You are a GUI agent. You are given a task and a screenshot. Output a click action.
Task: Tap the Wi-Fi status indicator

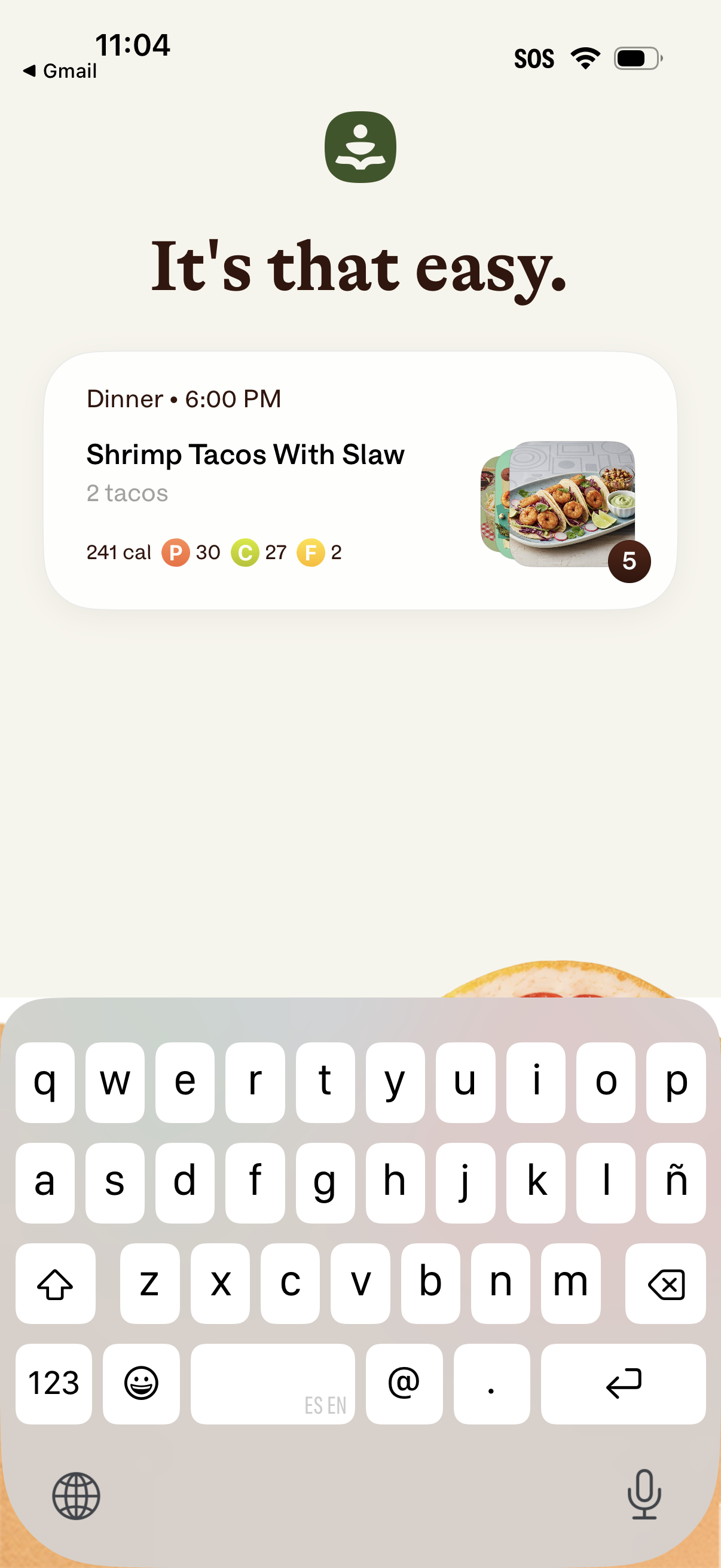click(x=585, y=57)
